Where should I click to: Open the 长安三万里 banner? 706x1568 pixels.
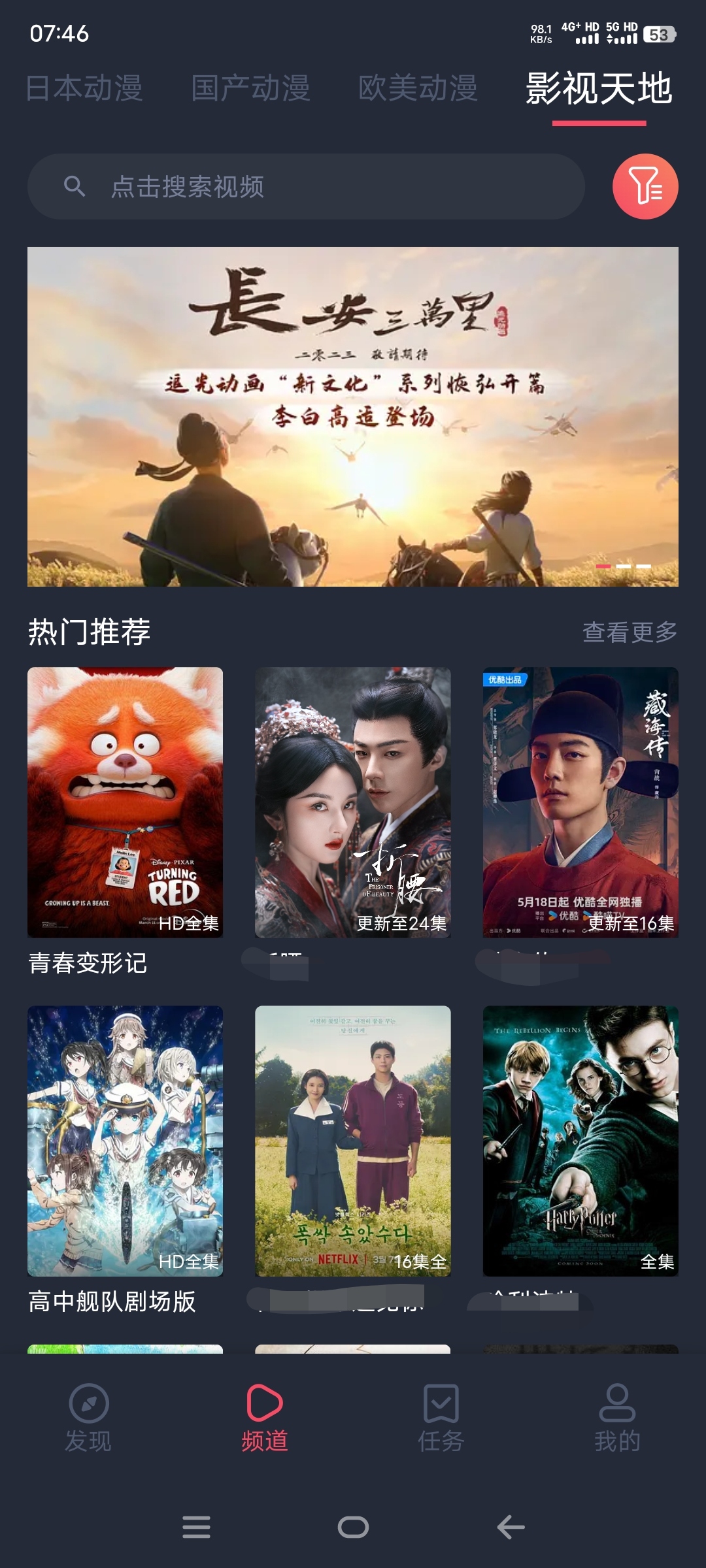click(353, 414)
